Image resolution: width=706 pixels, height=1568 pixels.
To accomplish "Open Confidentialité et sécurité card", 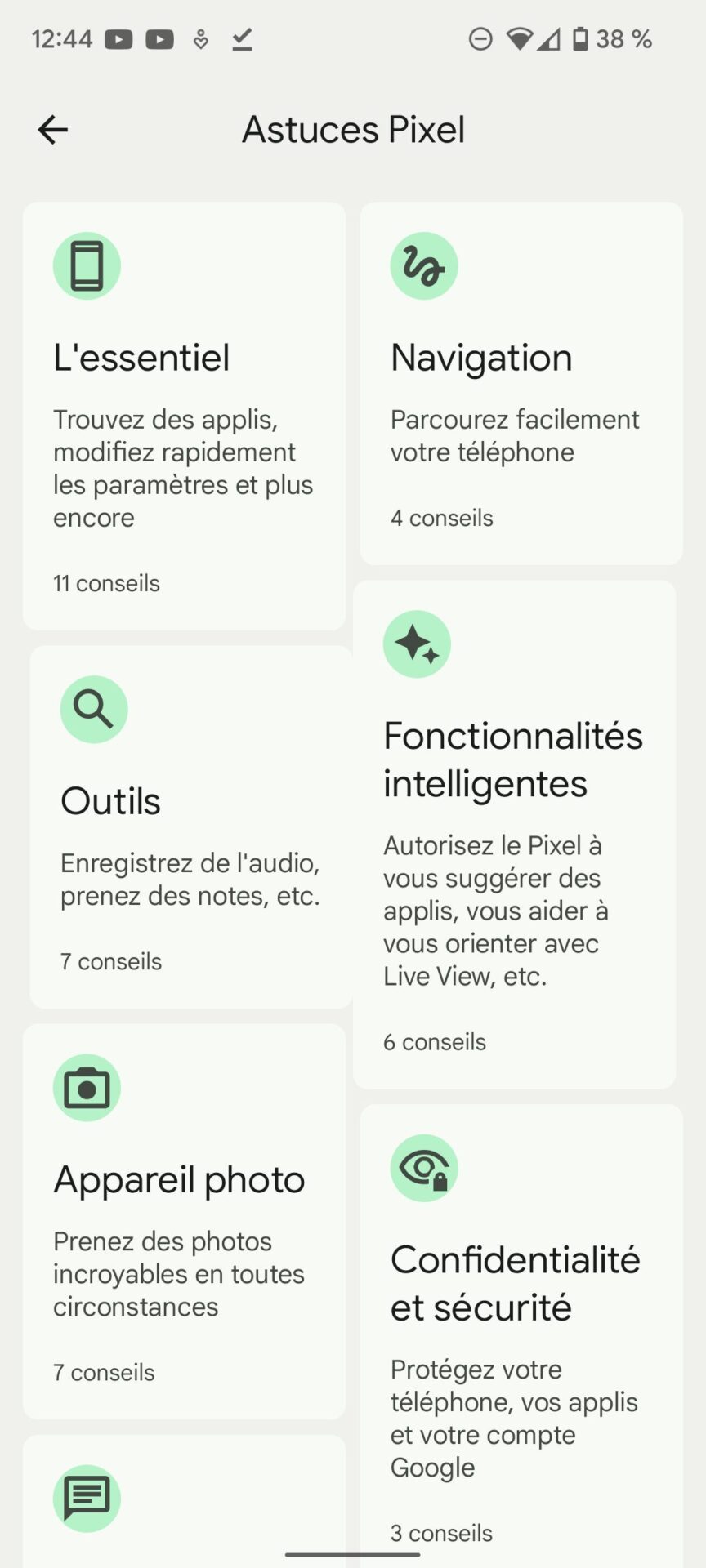I will point(521,1336).
